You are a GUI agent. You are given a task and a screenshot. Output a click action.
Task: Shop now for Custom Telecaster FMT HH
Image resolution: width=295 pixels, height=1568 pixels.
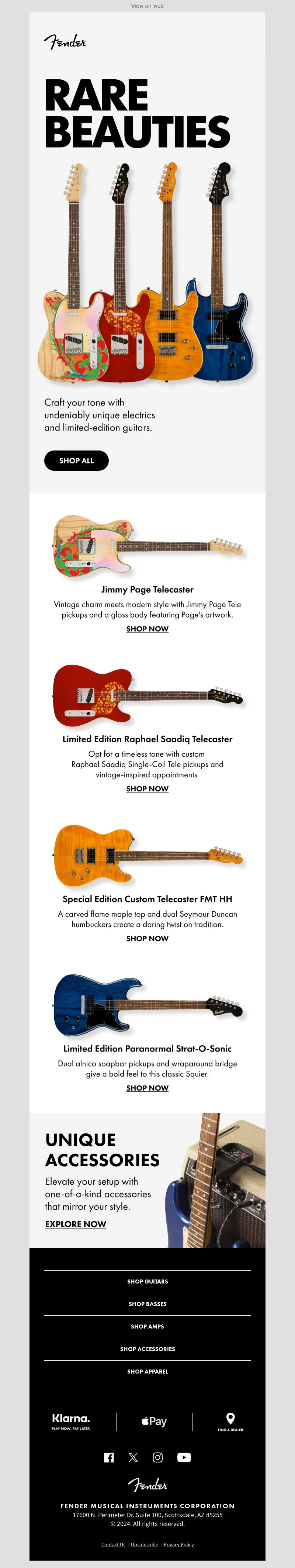(147, 939)
